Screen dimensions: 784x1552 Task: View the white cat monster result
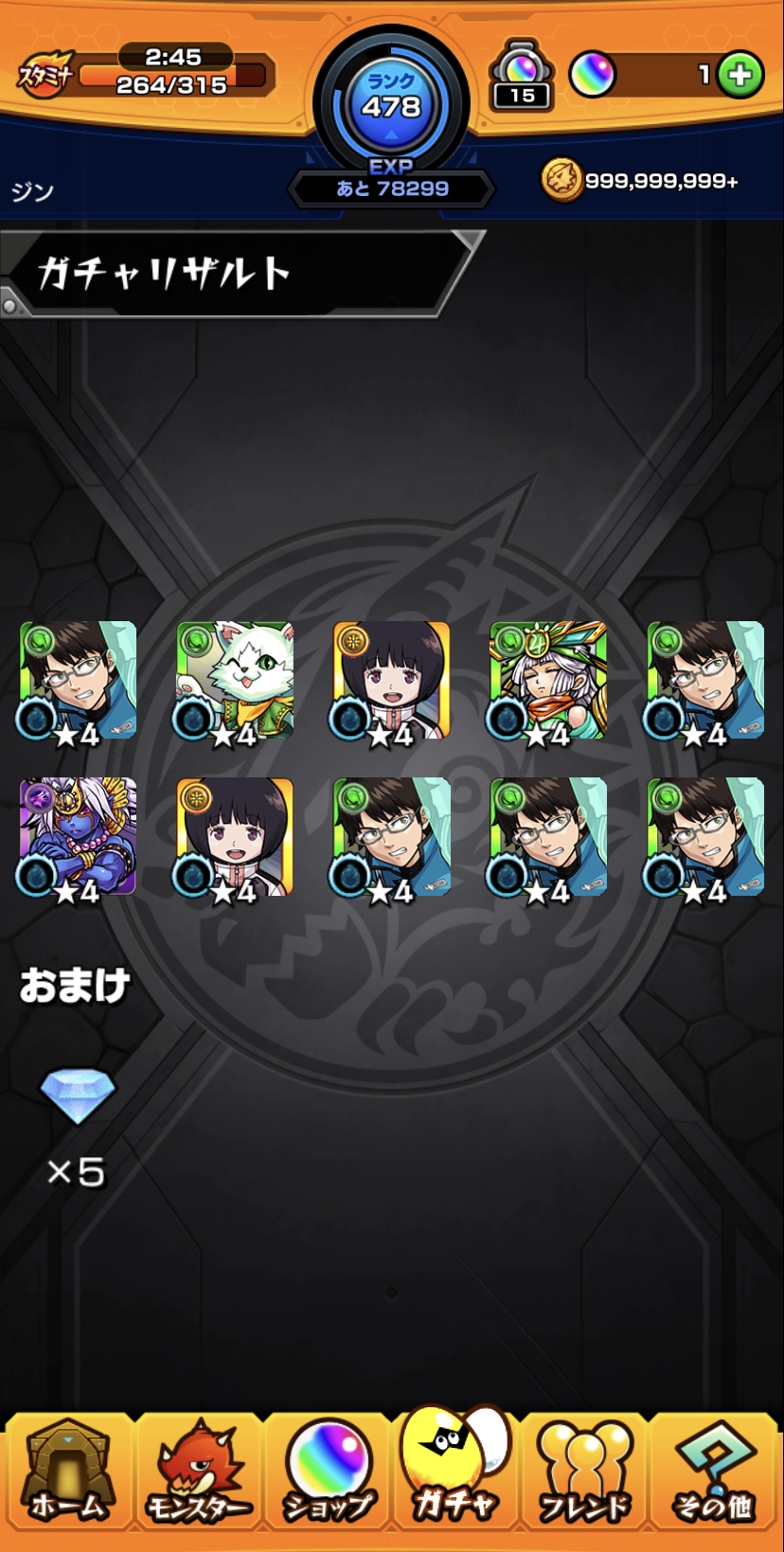[234, 681]
